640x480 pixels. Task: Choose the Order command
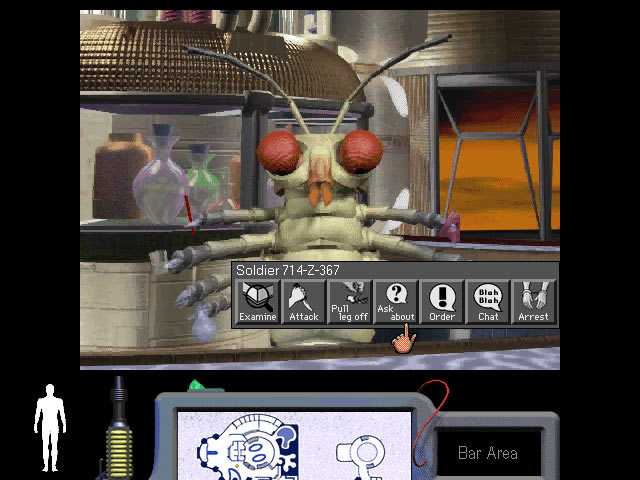tap(442, 302)
